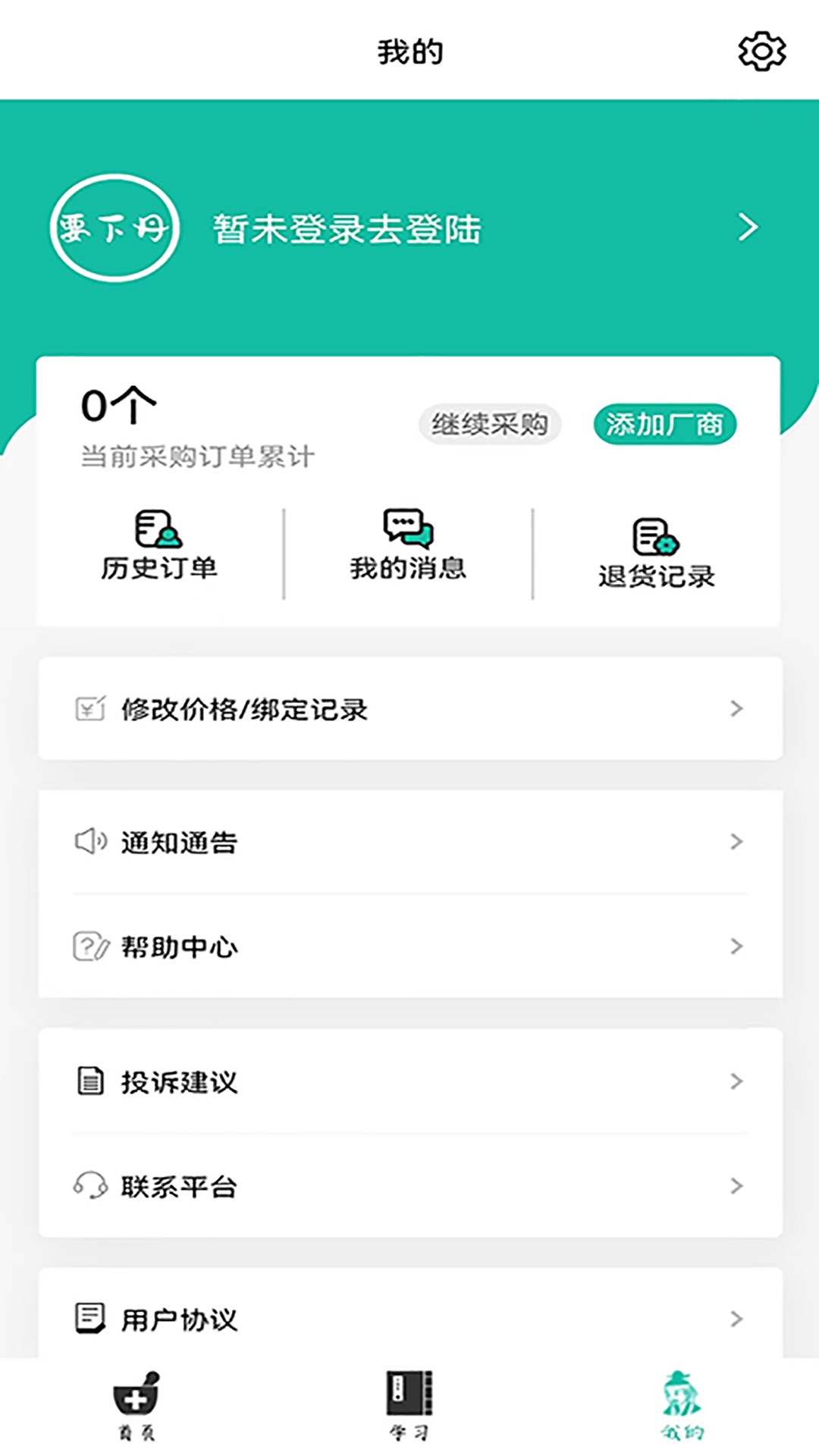The width and height of the screenshot is (819, 1456).
Task: Open 修改价格/绑定记录 row
Action: pyautogui.click(x=410, y=709)
